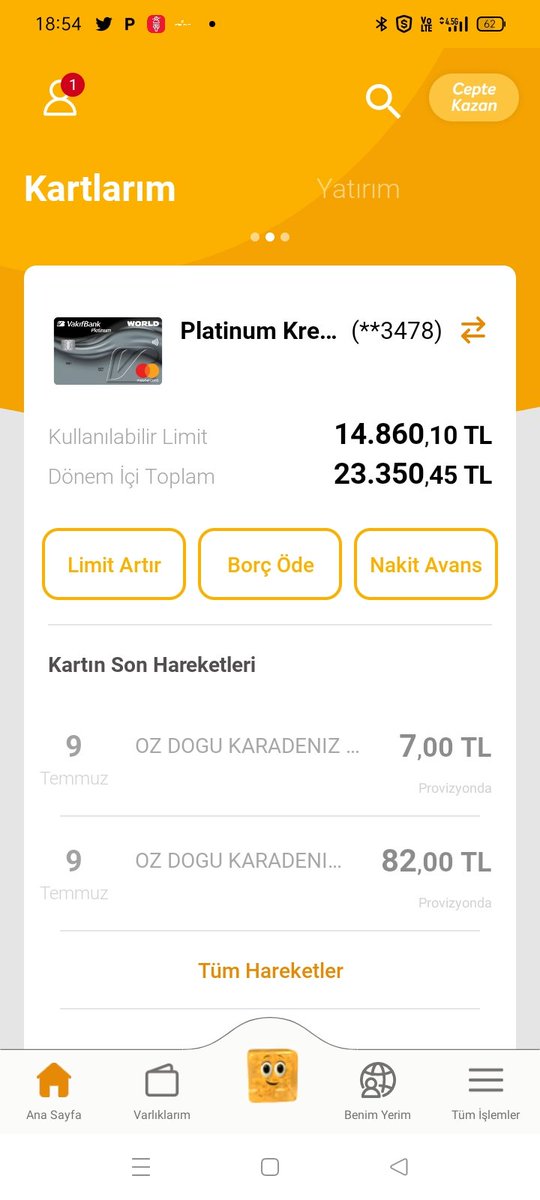Switch to Varlıklarım tab
The image size is (540, 1200).
coord(162,1091)
